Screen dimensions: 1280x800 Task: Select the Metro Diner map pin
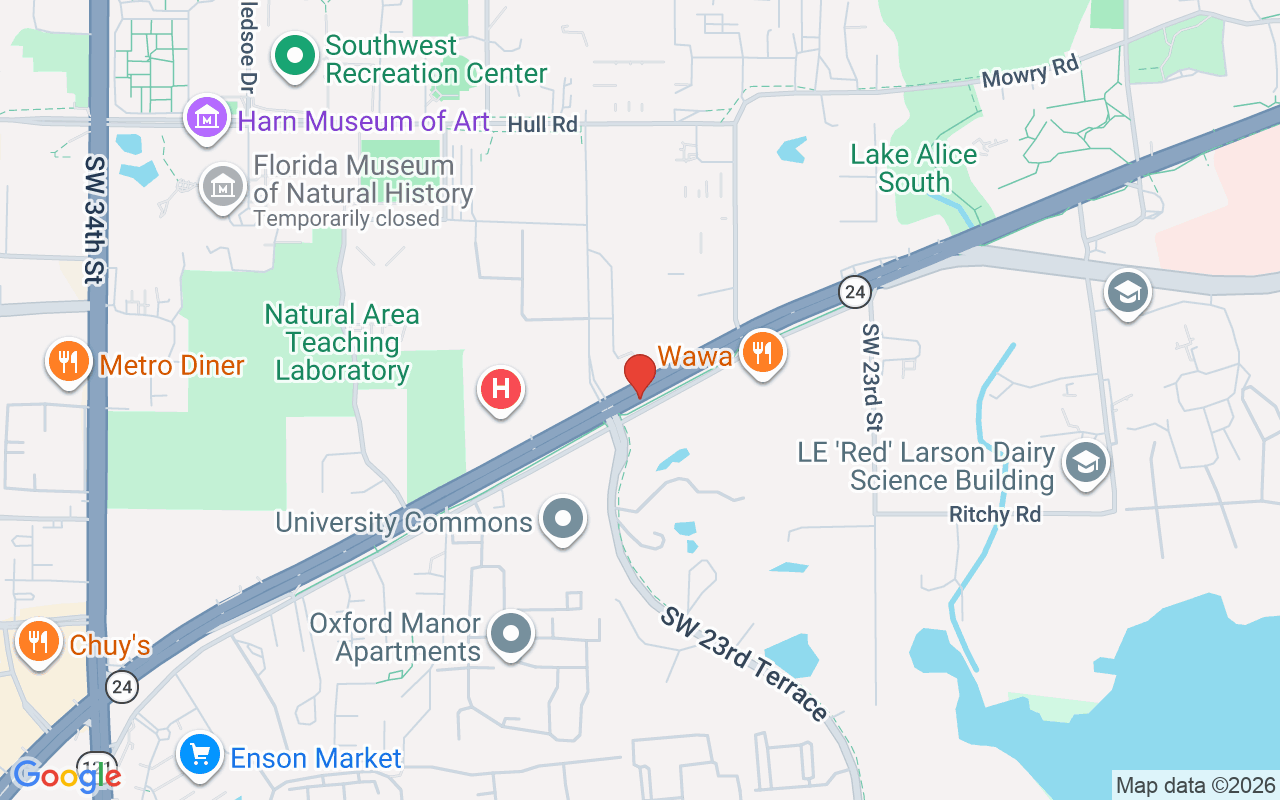[68, 362]
